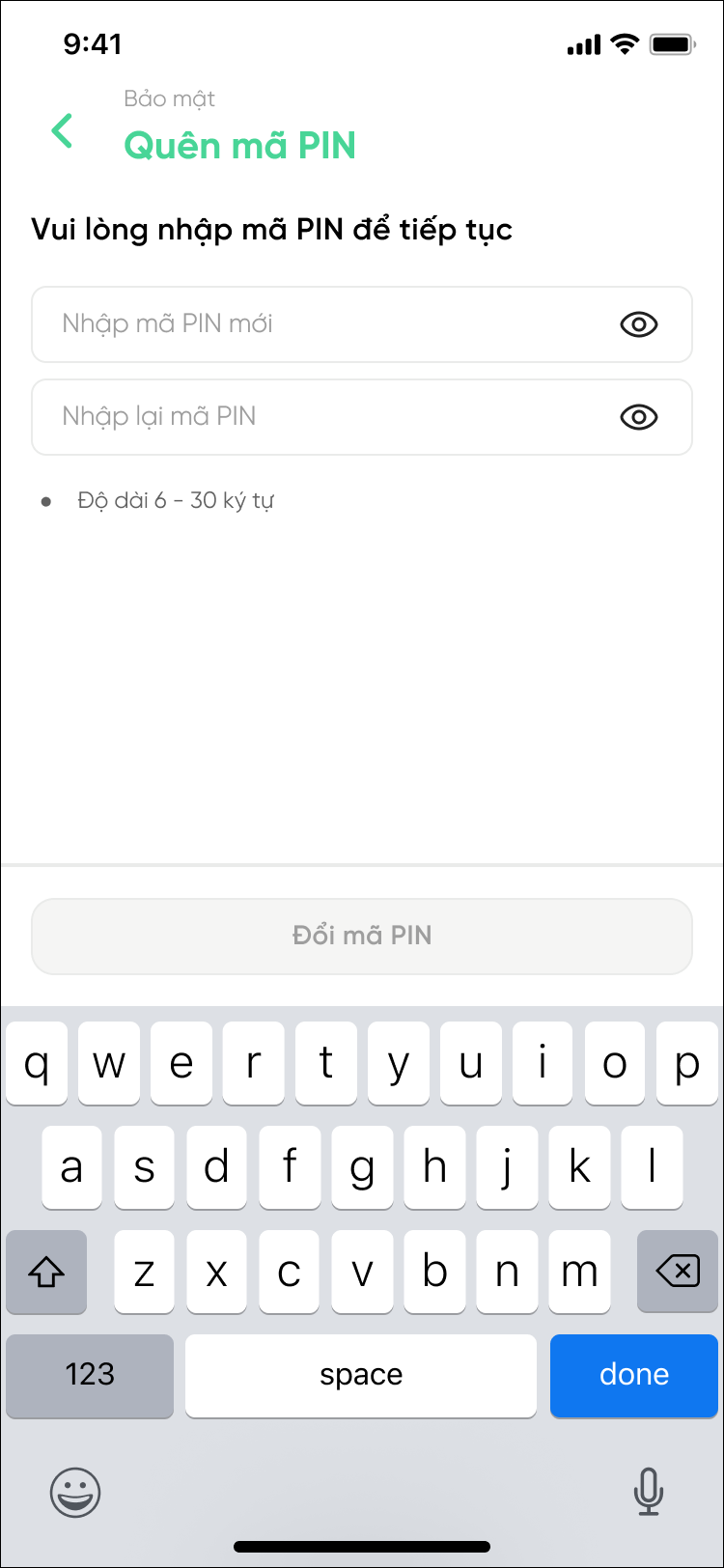Screen dimensions: 724x1568
Task: Tap the microphone icon for dictation
Action: (649, 1492)
